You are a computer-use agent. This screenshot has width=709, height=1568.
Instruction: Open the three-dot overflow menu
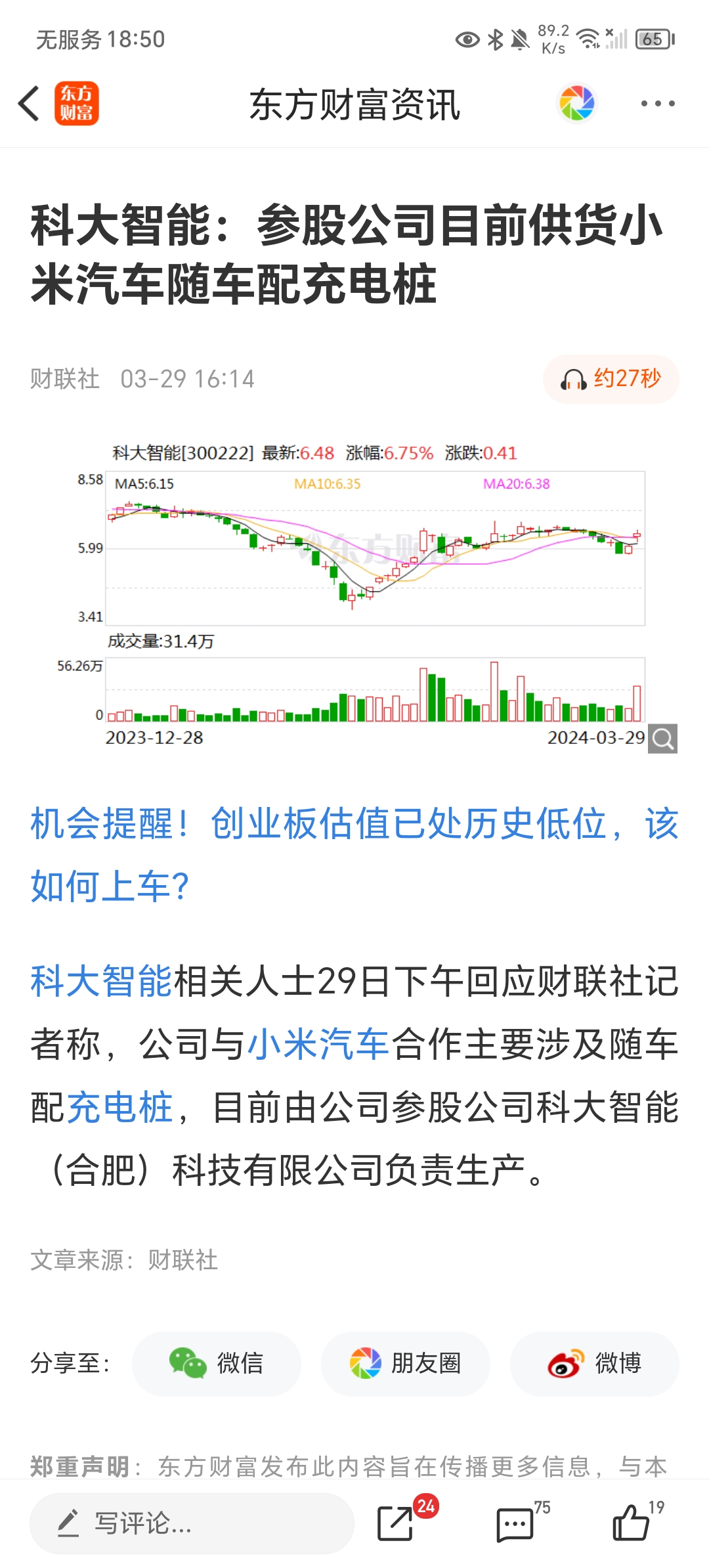pyautogui.click(x=657, y=104)
